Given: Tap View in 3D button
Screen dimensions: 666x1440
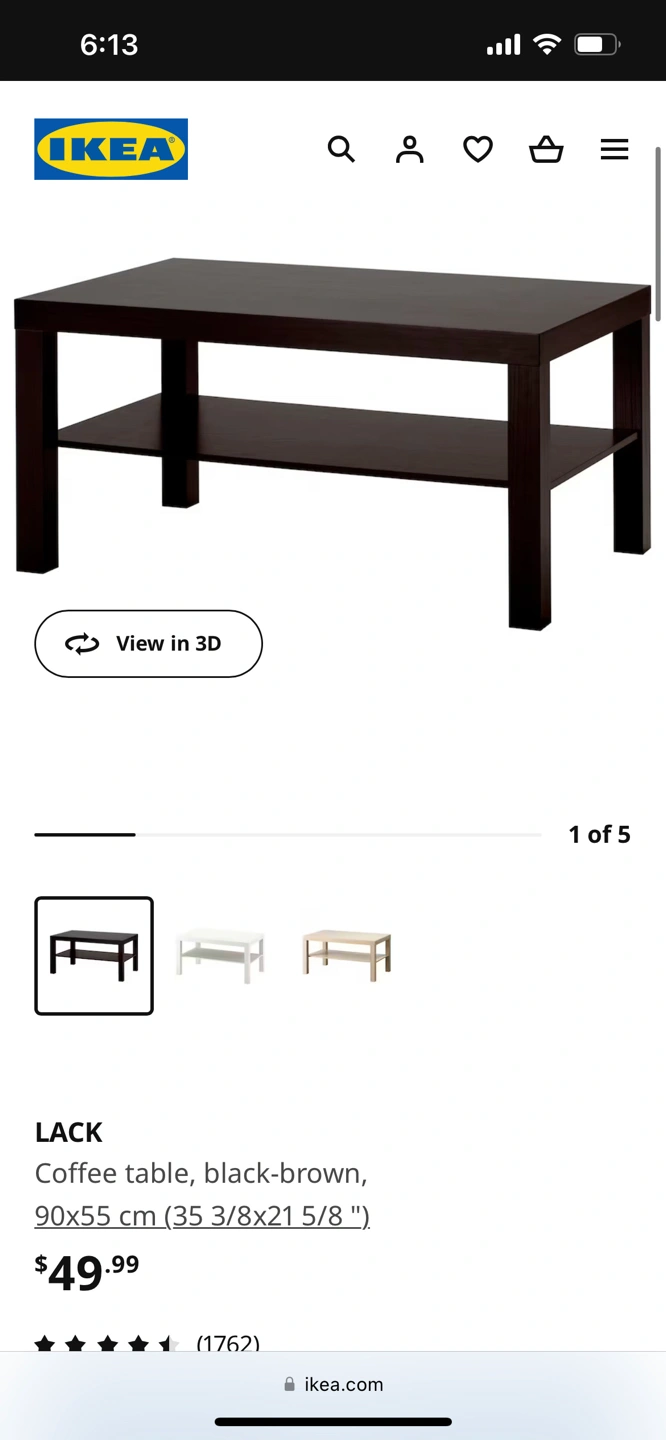Looking at the screenshot, I should coord(148,644).
